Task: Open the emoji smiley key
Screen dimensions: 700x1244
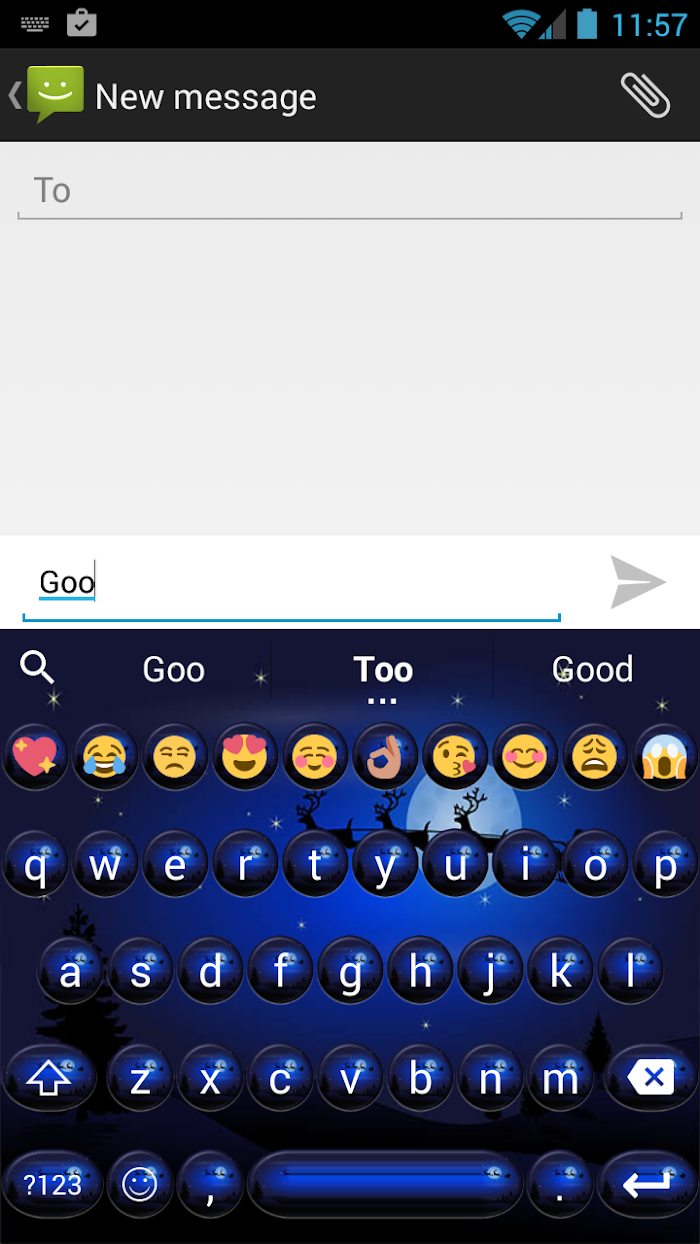Action: 140,1185
